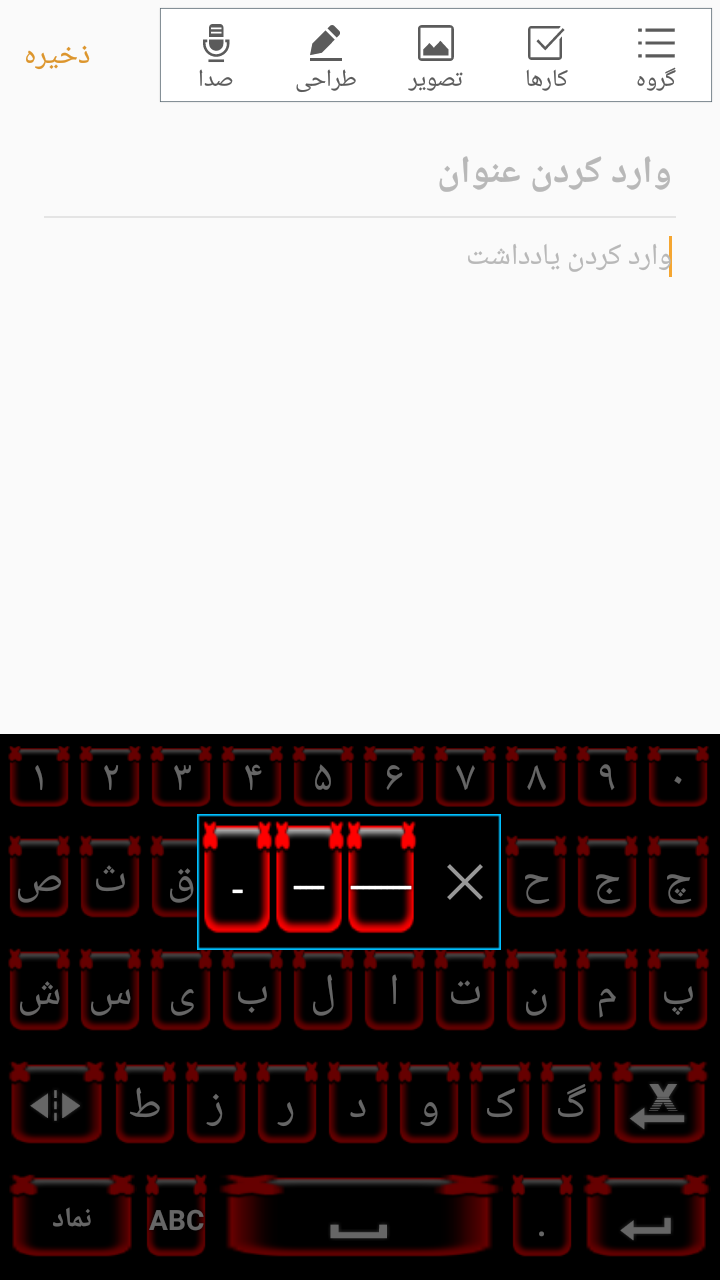The width and height of the screenshot is (720, 1280).
Task: Add a voice recording with صدا
Action: click(215, 56)
